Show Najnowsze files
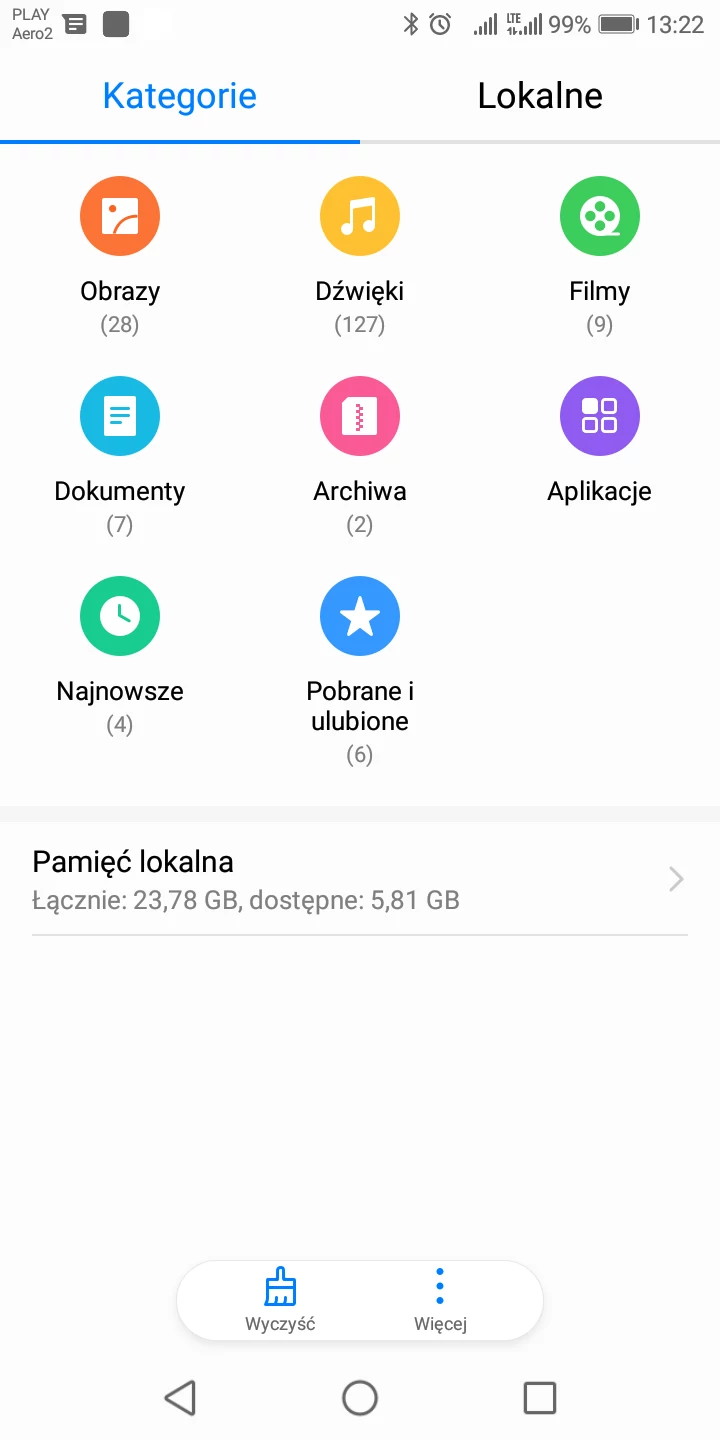Screen dimensions: 720x1440 120,656
